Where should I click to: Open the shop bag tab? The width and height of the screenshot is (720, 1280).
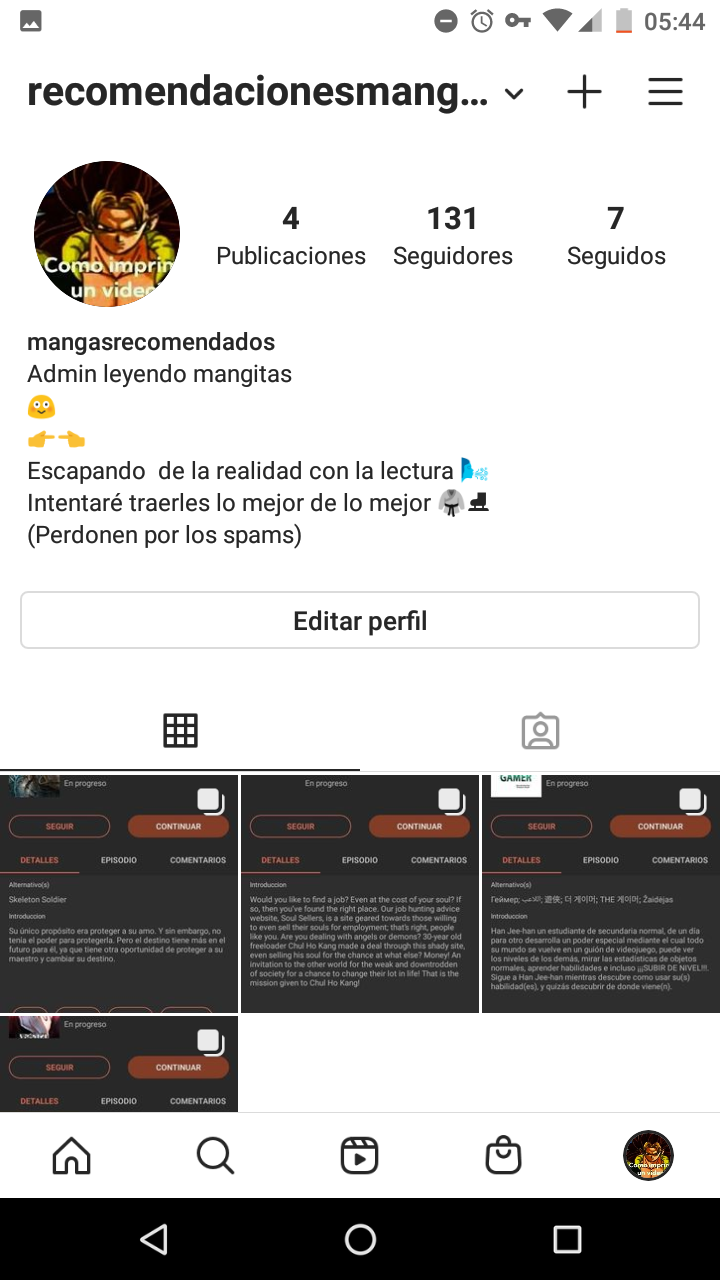pos(503,1156)
